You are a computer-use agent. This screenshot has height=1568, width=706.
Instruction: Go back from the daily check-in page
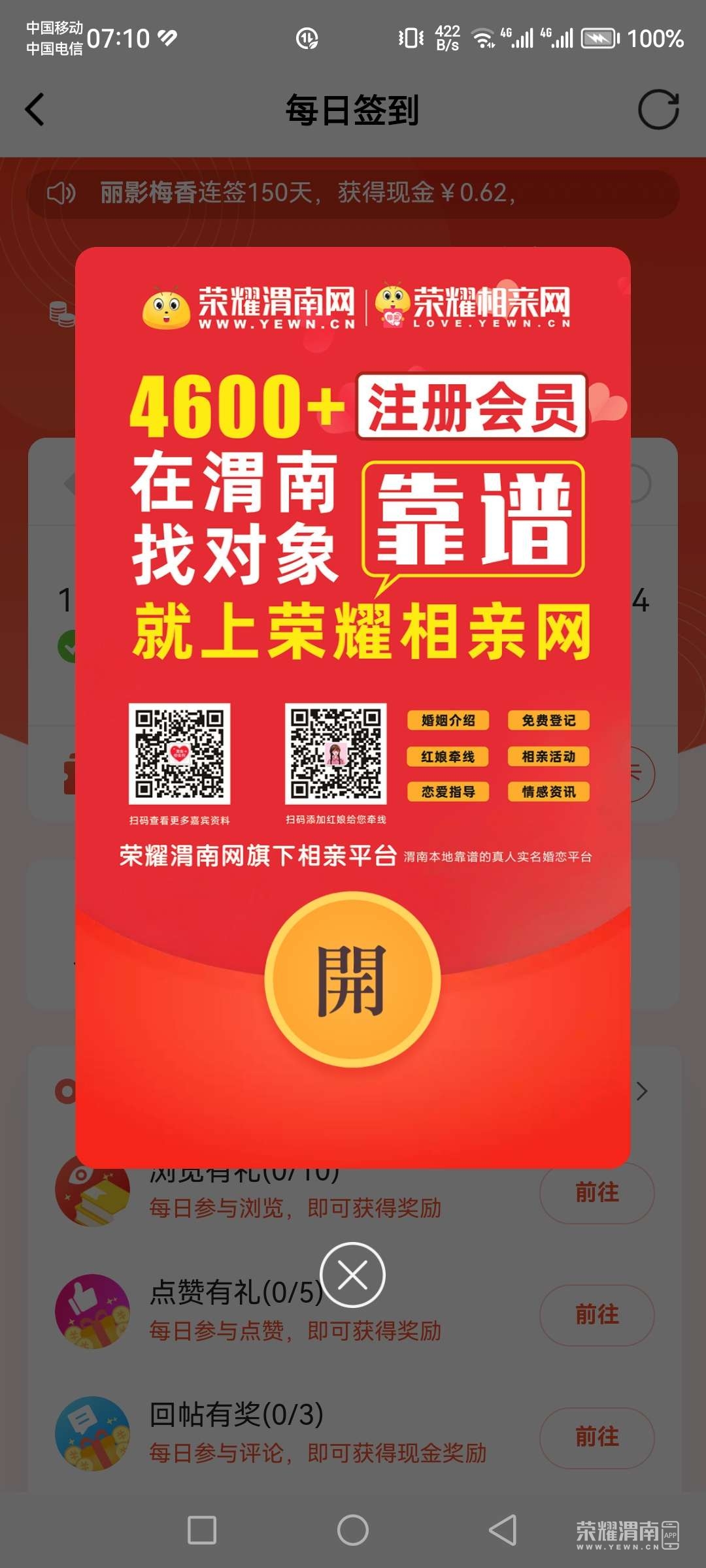(36, 109)
